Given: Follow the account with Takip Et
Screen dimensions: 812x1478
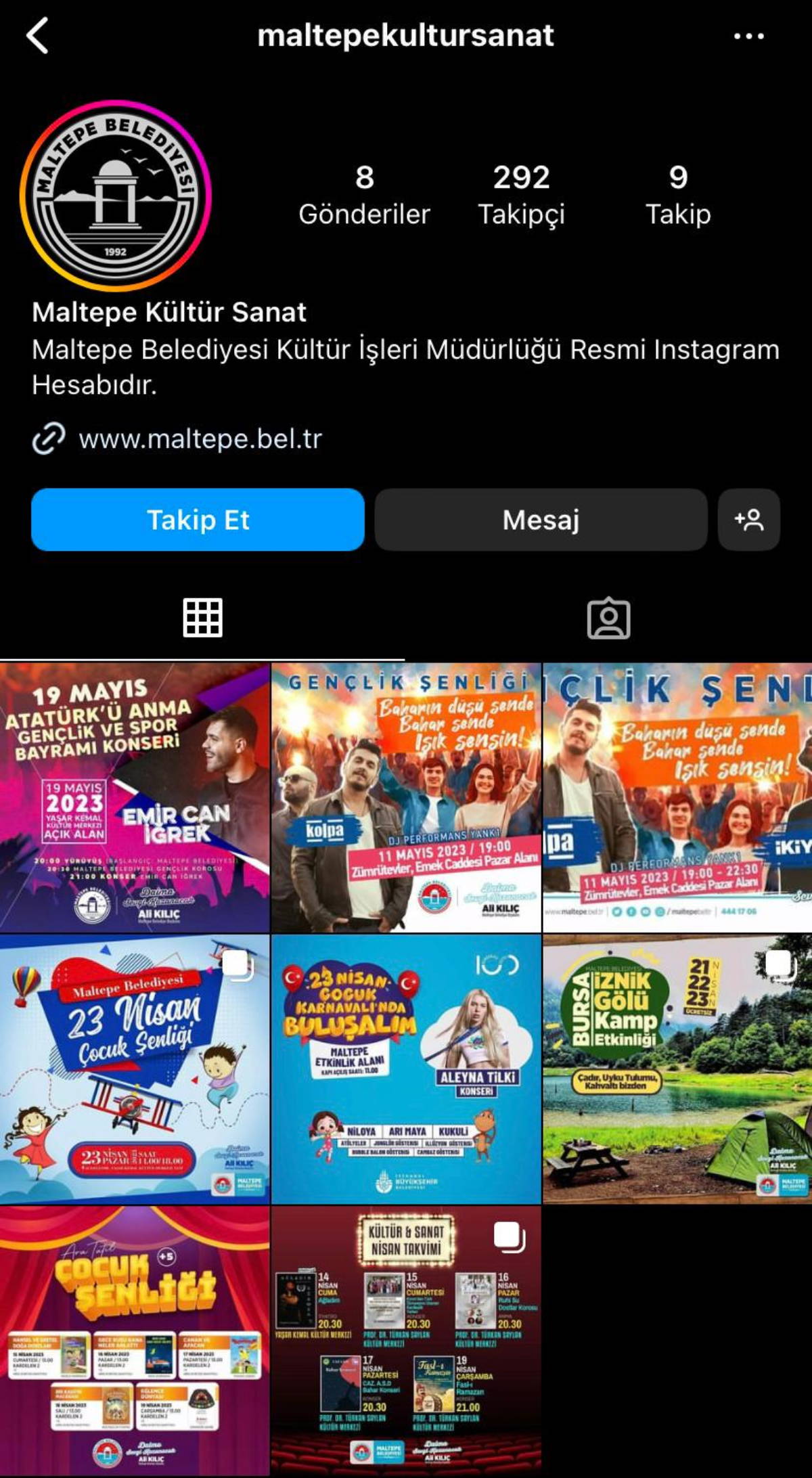Looking at the screenshot, I should (198, 520).
